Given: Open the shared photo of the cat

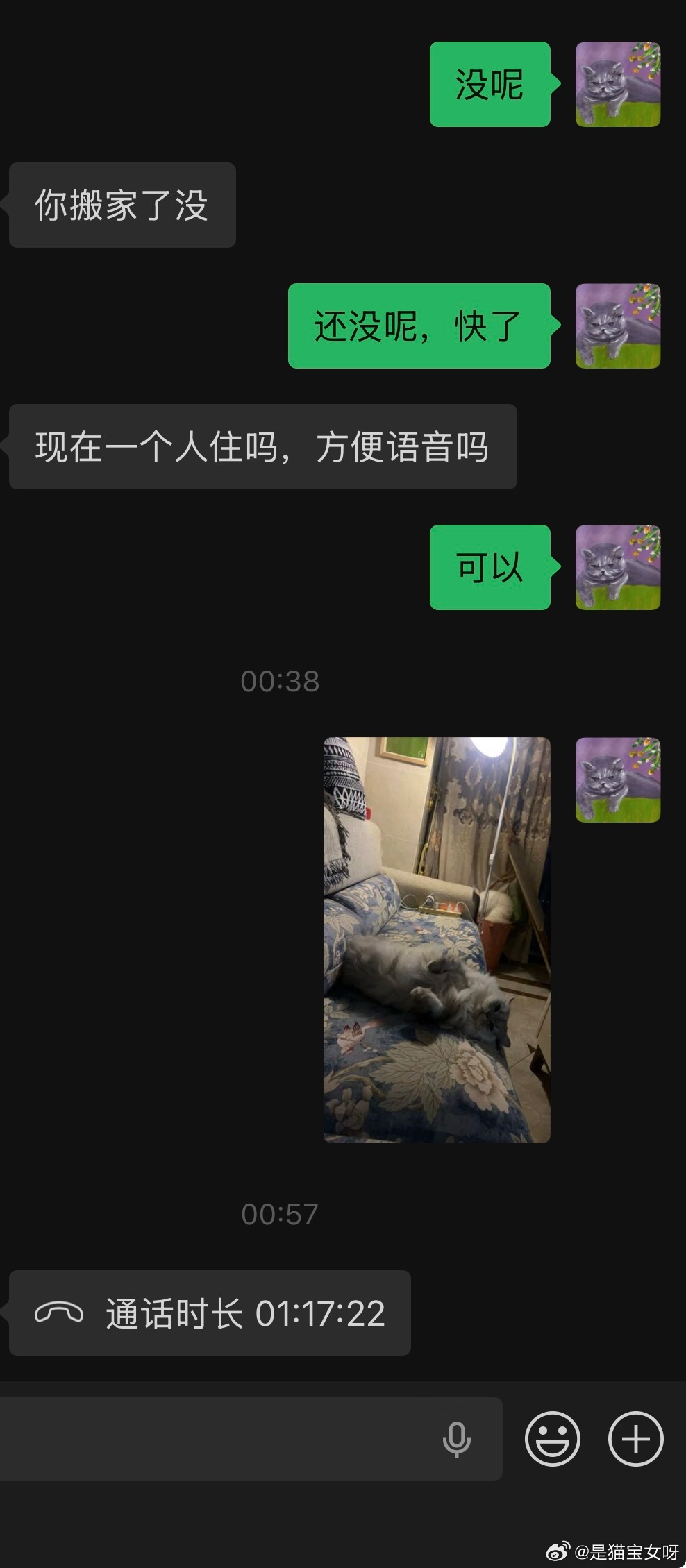Looking at the screenshot, I should click(x=437, y=937).
